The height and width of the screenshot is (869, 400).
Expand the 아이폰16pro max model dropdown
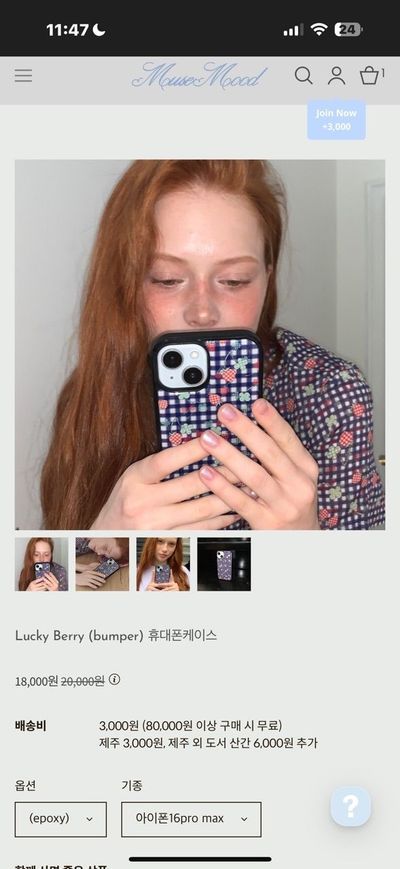click(x=191, y=819)
